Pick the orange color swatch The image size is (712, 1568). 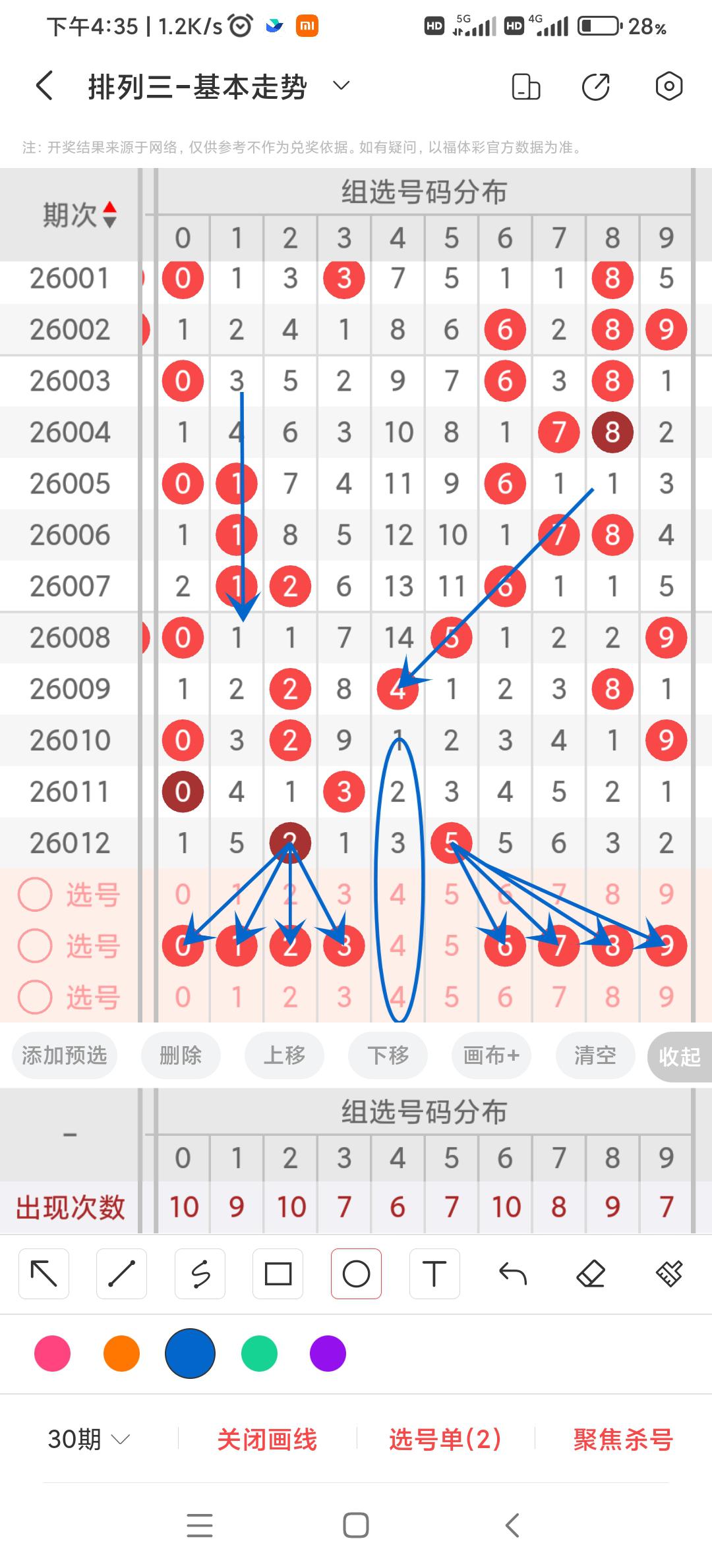(x=121, y=1354)
